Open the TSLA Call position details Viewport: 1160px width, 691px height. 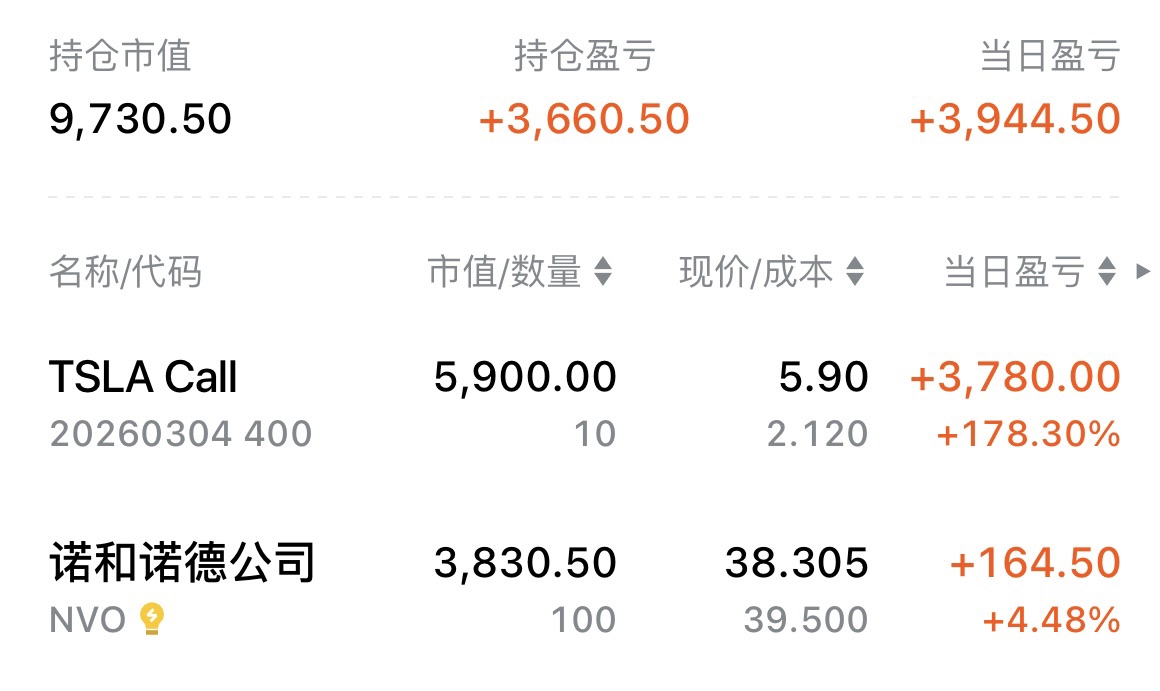144,378
